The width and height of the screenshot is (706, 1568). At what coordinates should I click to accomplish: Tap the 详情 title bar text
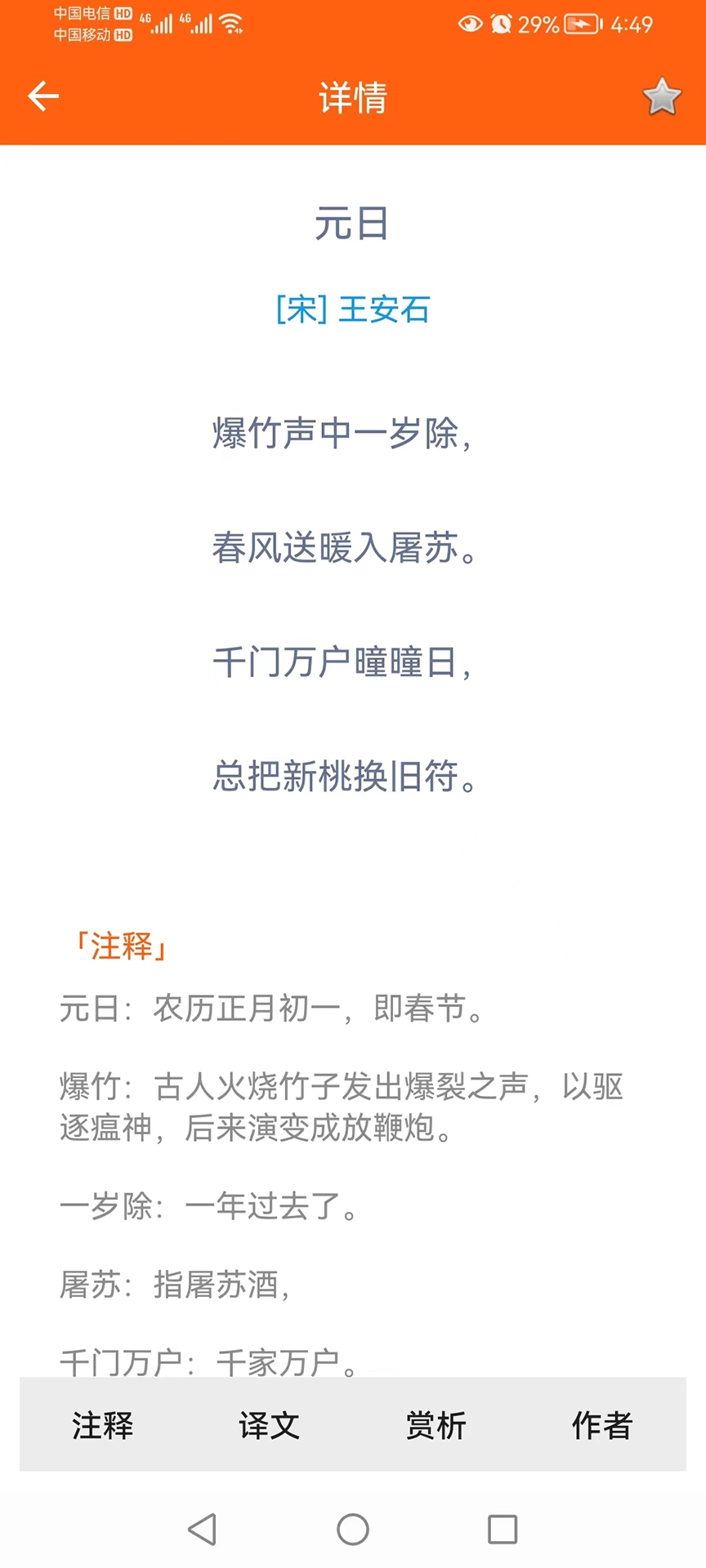click(x=352, y=96)
